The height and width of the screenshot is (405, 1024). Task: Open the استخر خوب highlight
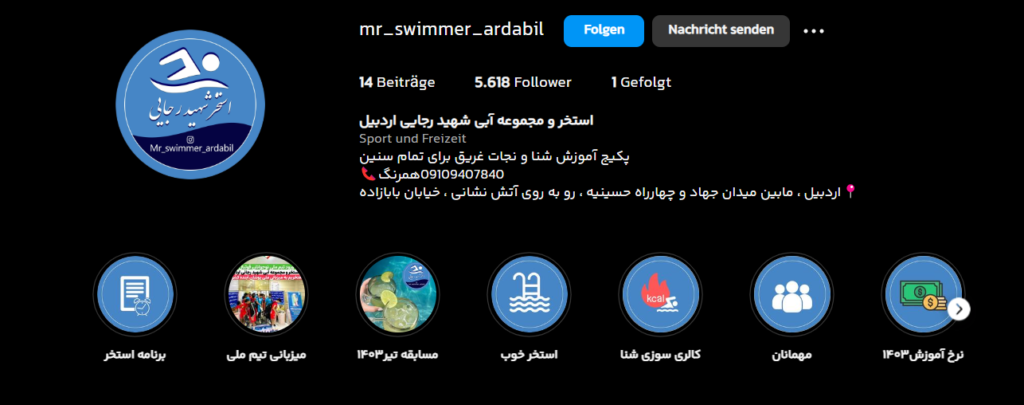[528, 295]
